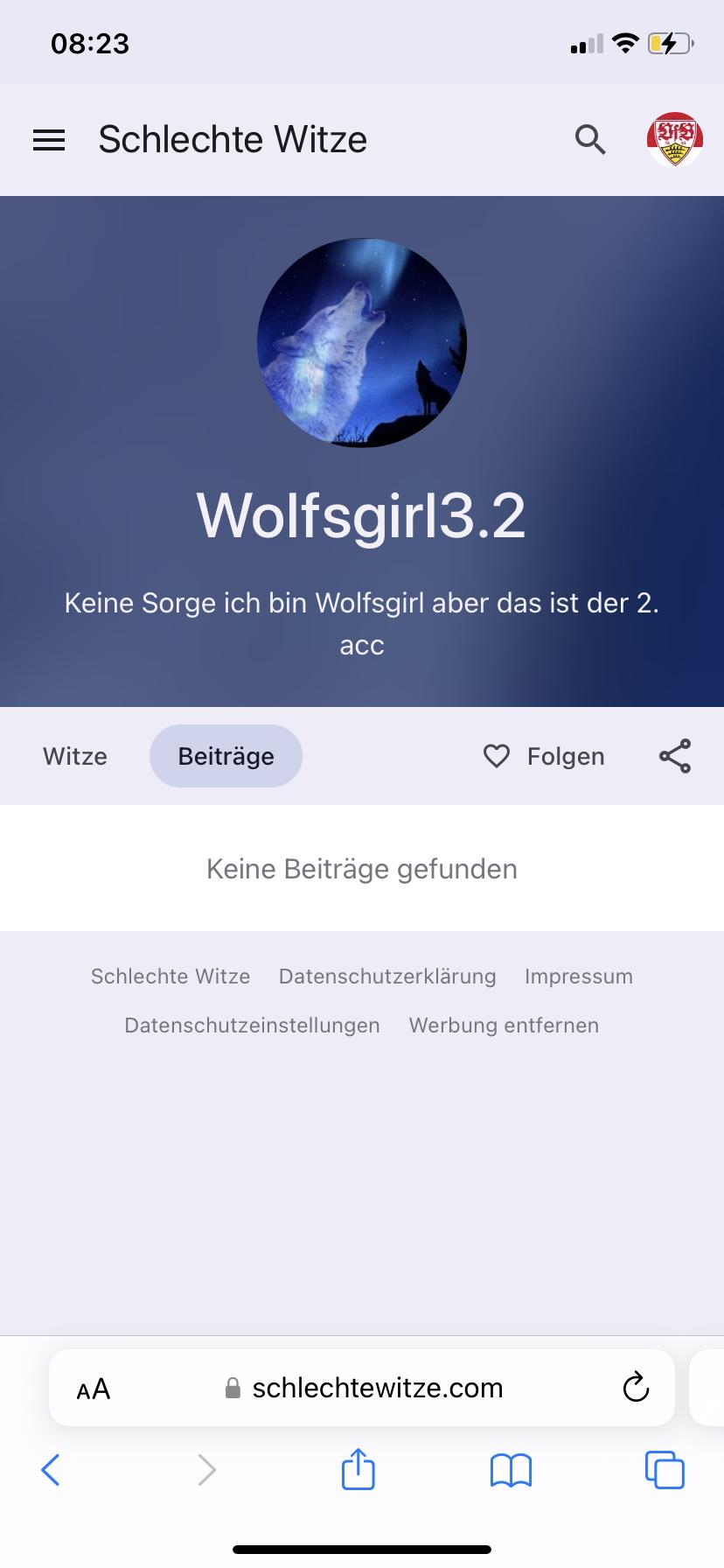Viewport: 724px width, 1568px height.
Task: Open the Impressum link
Action: (x=579, y=976)
